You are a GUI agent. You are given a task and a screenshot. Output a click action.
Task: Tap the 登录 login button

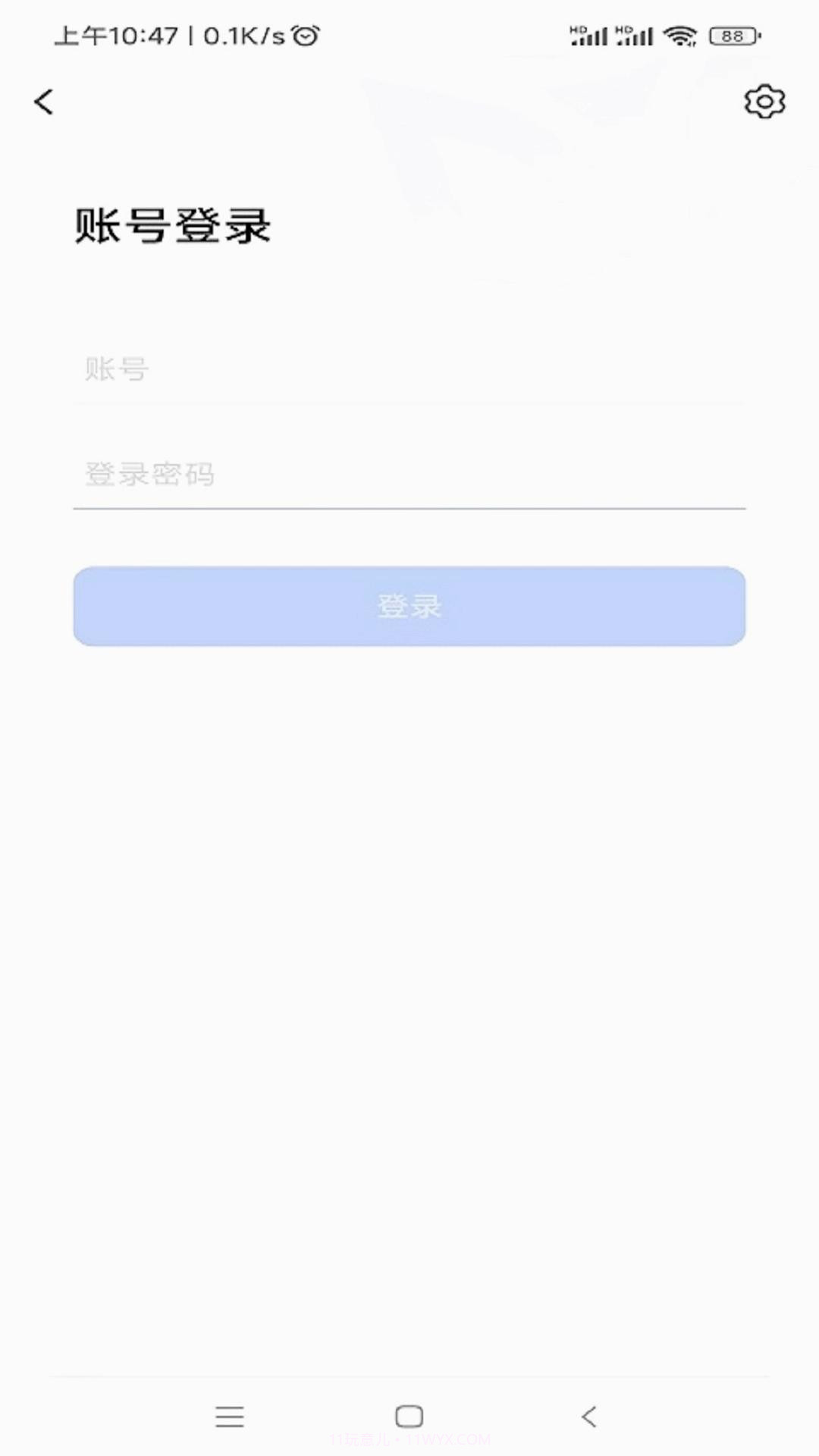(x=409, y=607)
